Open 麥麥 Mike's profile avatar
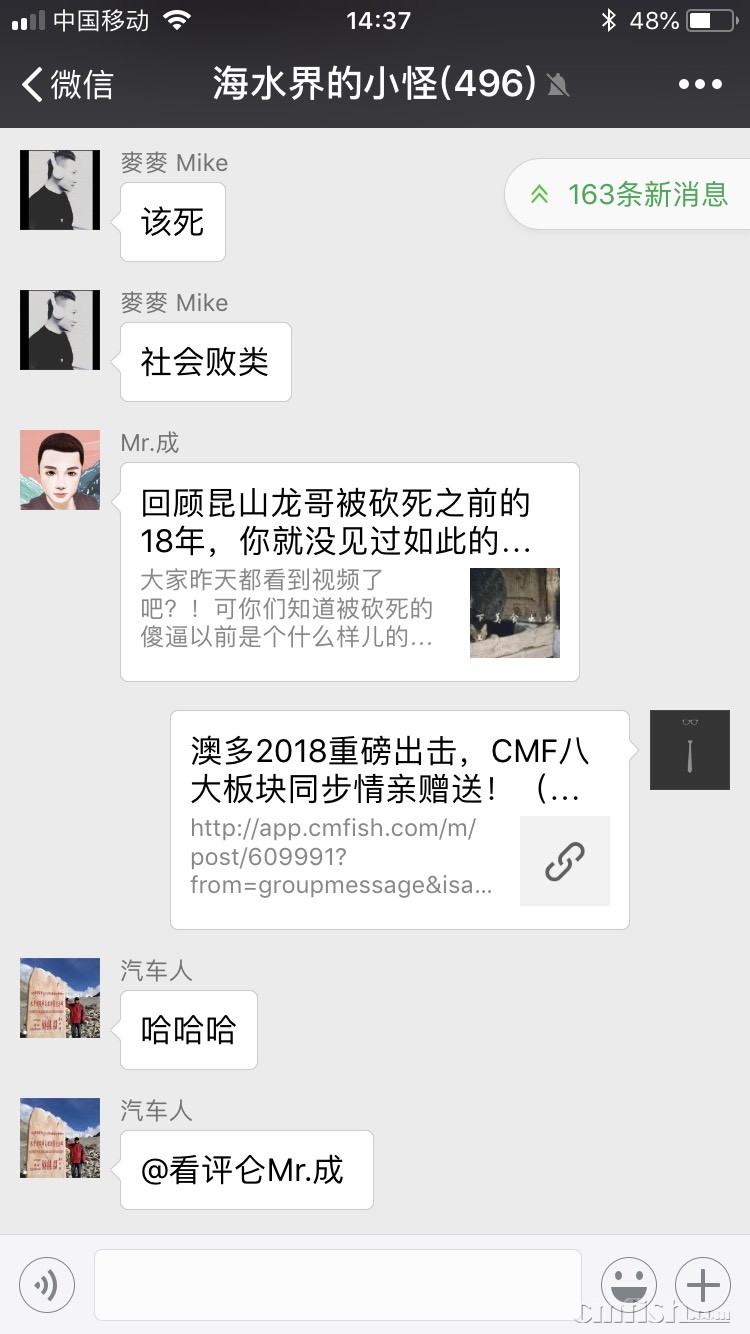This screenshot has height=1334, width=750. point(59,189)
